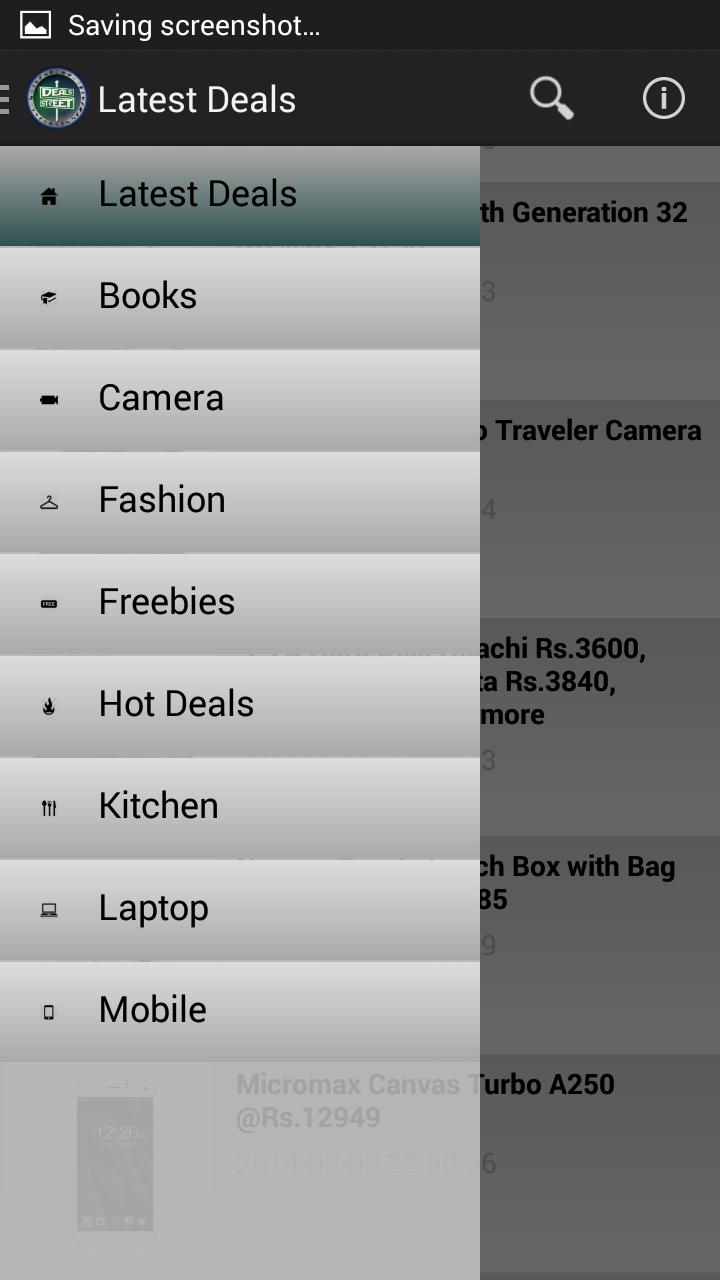The width and height of the screenshot is (720, 1280).
Task: Click the camera icon in the drawer
Action: click(x=47, y=397)
